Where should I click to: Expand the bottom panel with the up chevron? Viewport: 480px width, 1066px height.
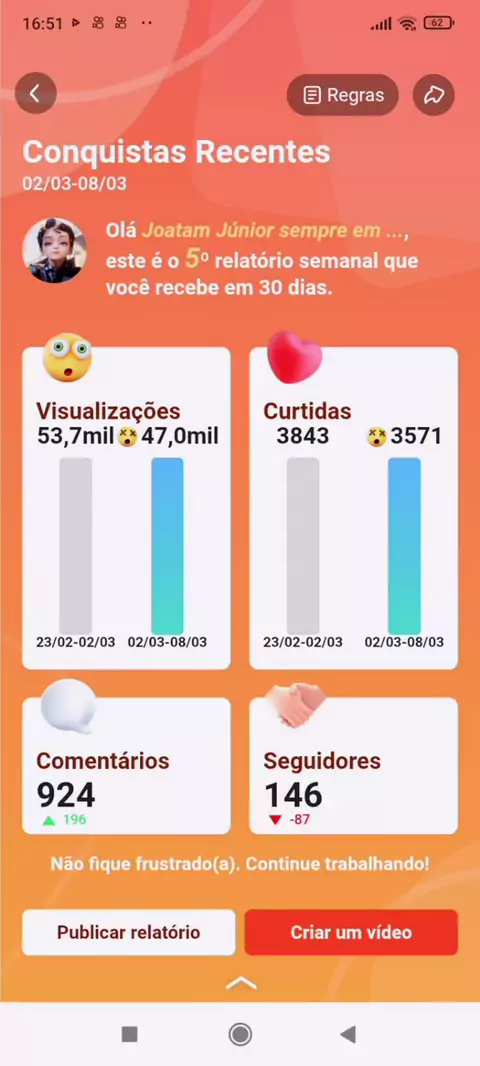241,983
